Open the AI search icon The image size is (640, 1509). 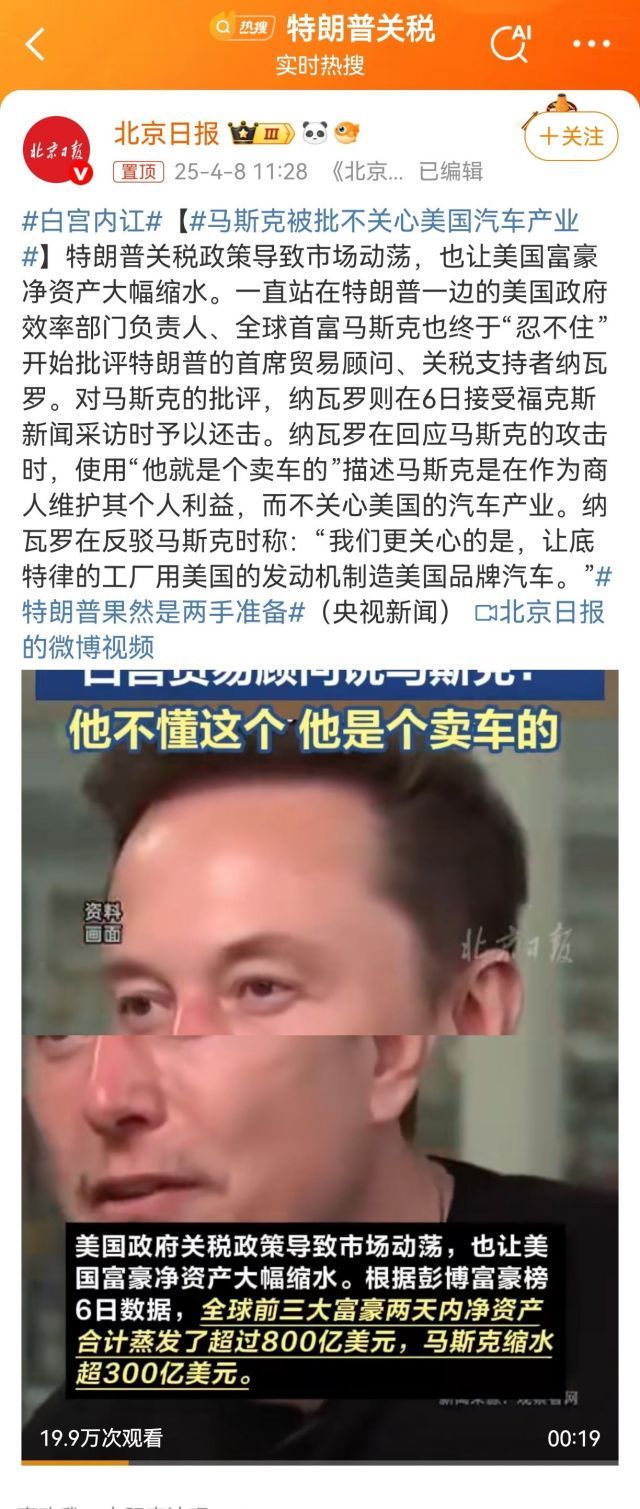[x=510, y=44]
